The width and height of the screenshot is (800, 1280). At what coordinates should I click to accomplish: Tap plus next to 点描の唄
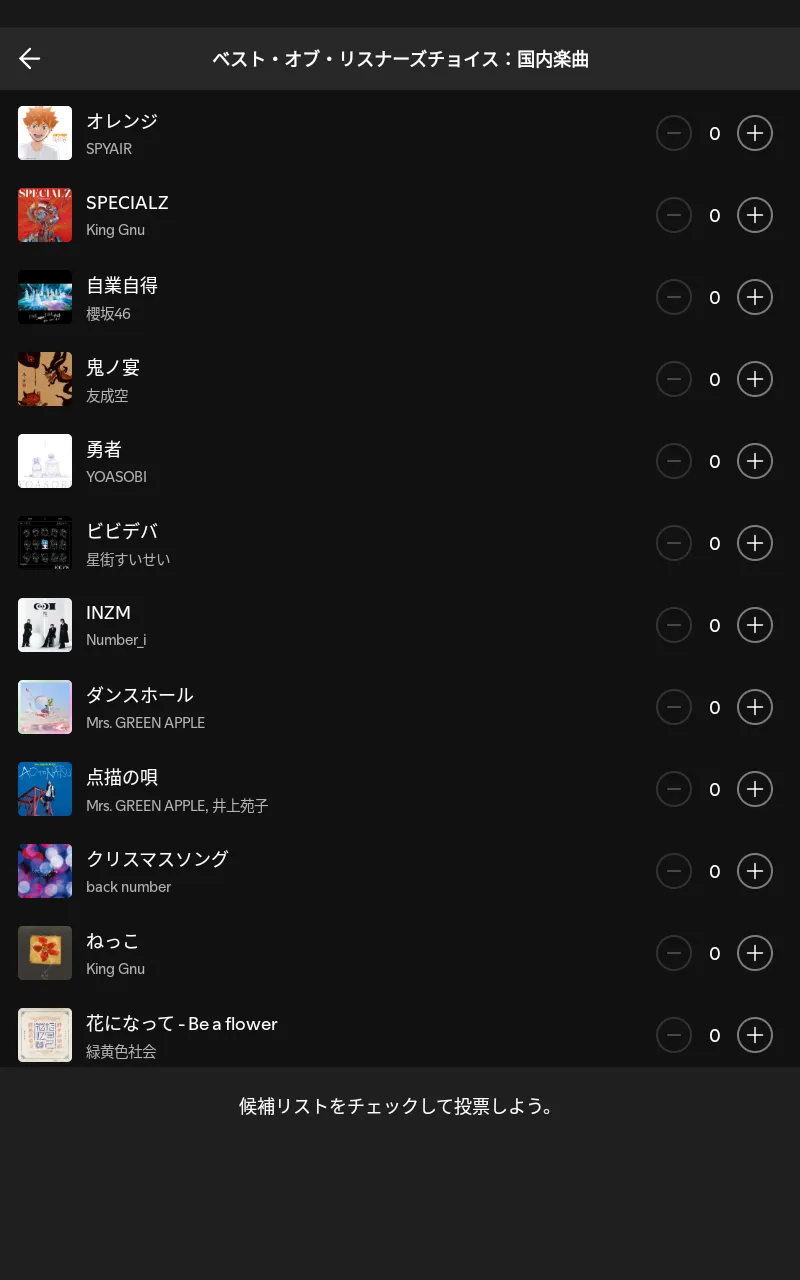click(755, 789)
